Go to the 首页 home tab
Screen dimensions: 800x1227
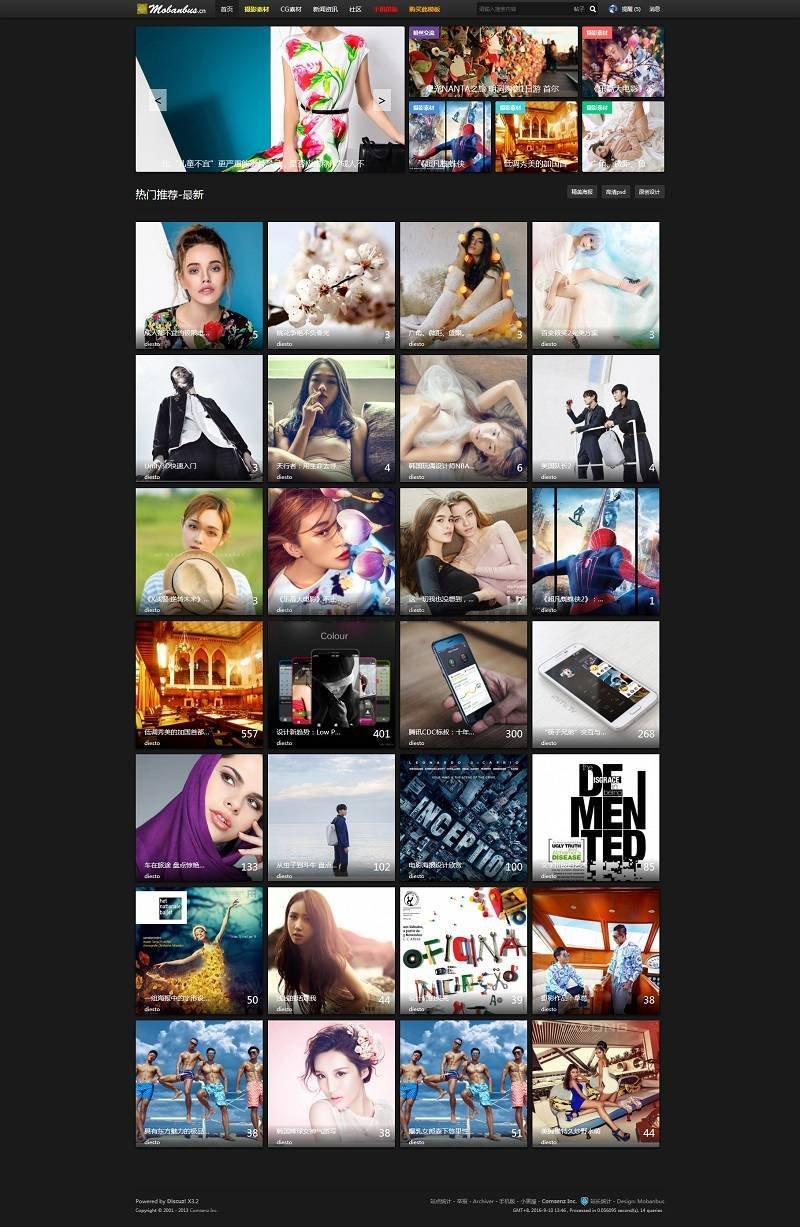pyautogui.click(x=227, y=9)
